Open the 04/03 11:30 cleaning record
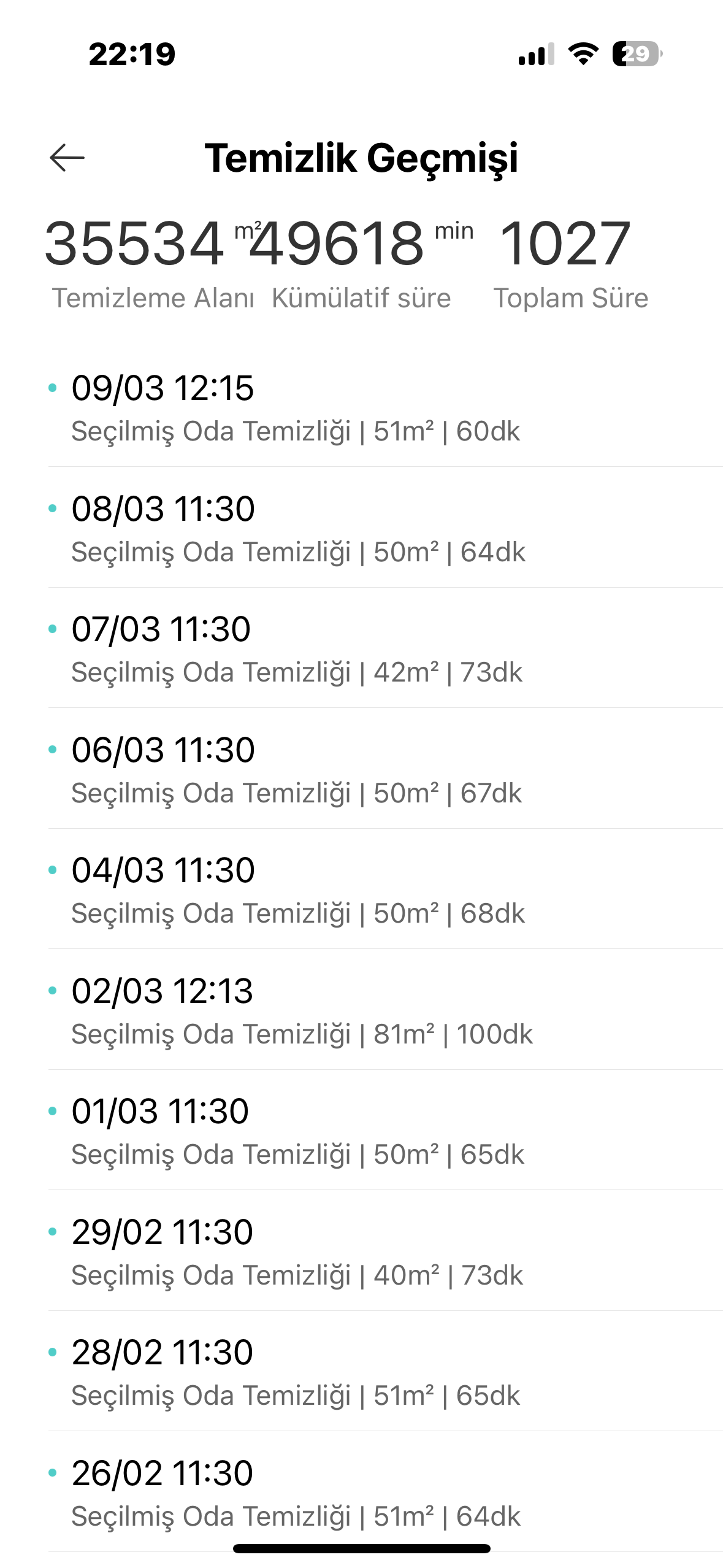The image size is (723, 1568). 385,890
